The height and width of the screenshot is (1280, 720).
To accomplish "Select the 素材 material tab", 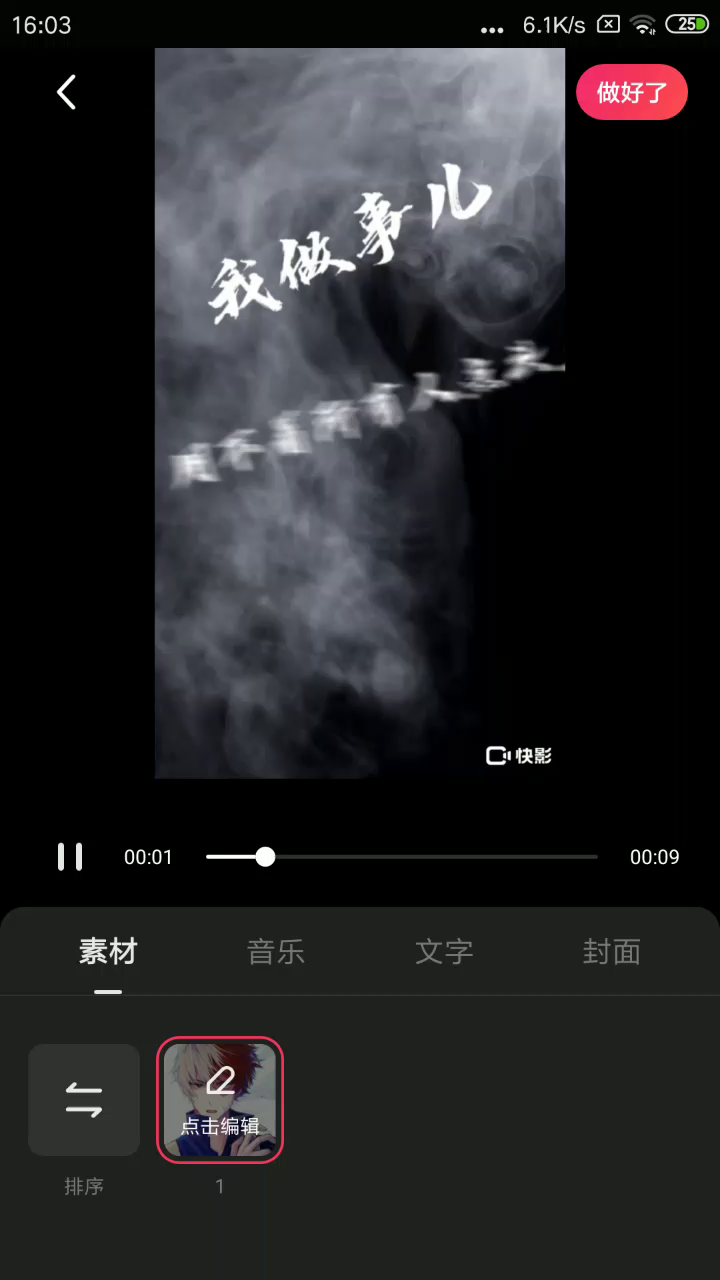I will click(x=108, y=951).
